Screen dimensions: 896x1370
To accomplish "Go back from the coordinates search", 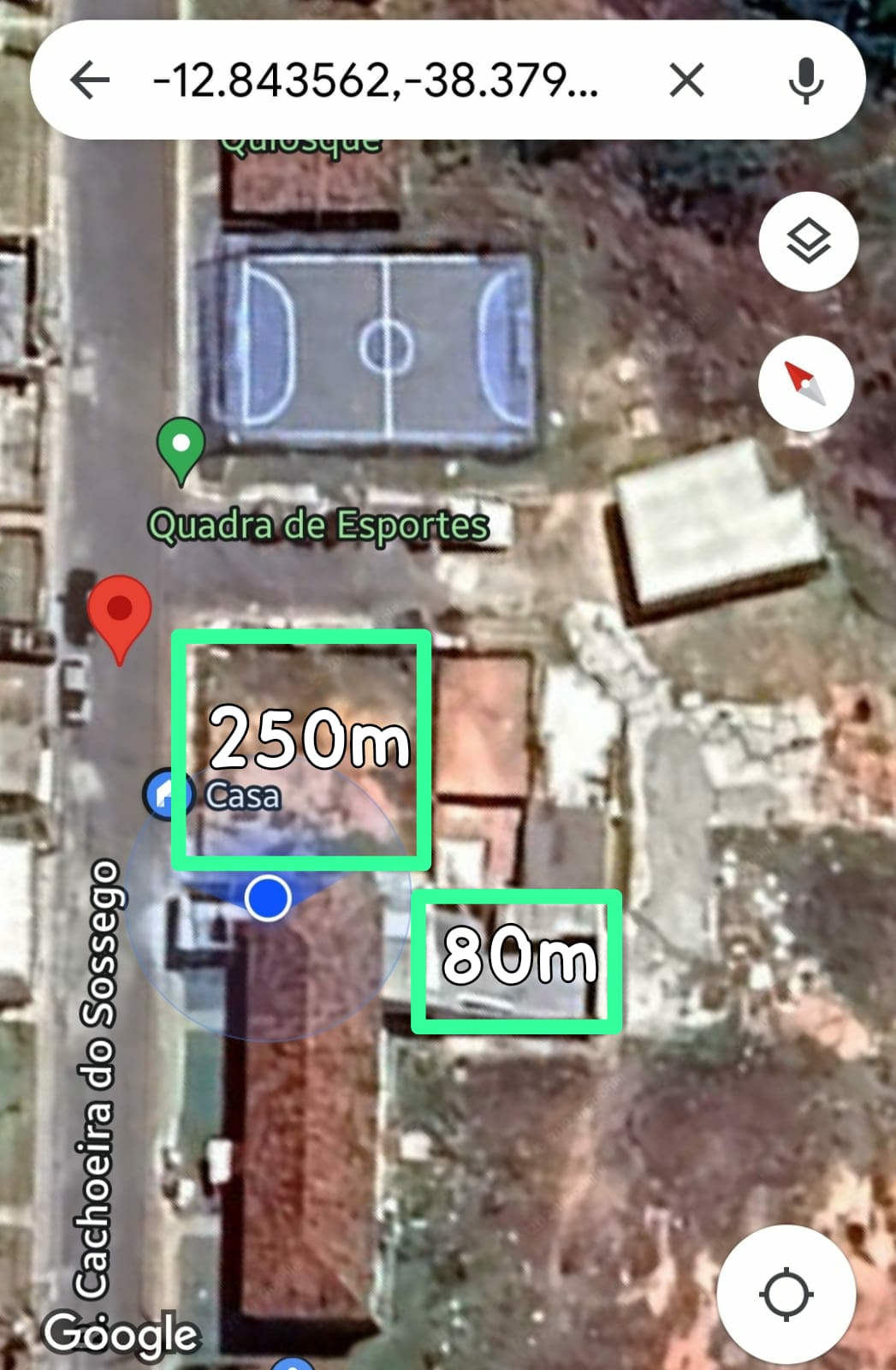I will 90,81.
